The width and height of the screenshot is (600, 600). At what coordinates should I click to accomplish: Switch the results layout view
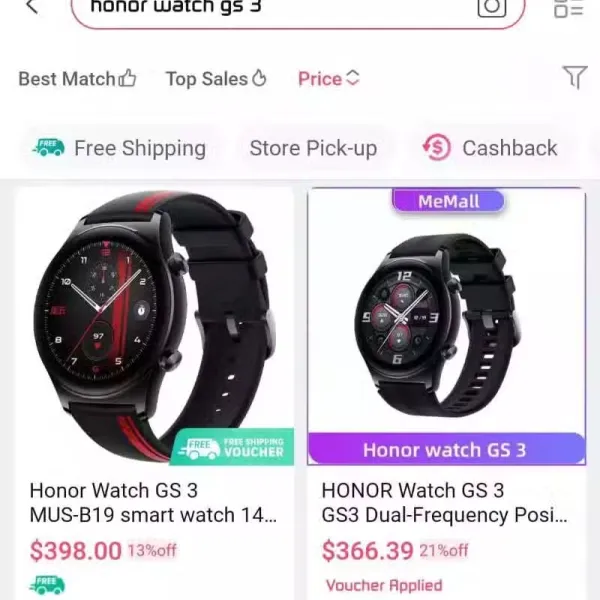pyautogui.click(x=568, y=8)
